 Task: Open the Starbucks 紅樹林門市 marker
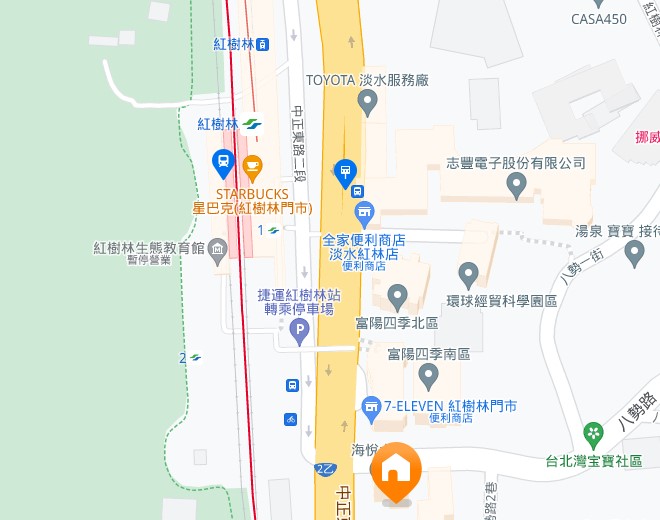click(x=252, y=165)
